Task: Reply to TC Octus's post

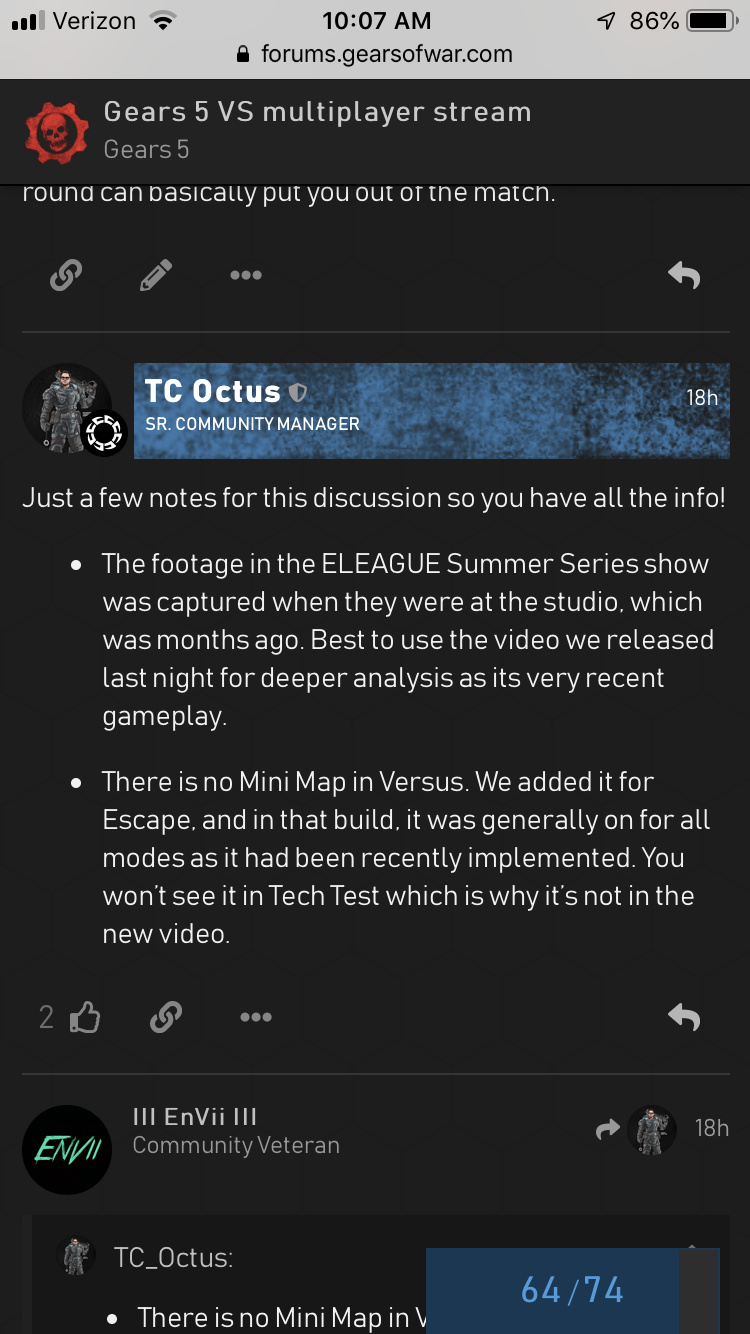Action: [684, 1018]
